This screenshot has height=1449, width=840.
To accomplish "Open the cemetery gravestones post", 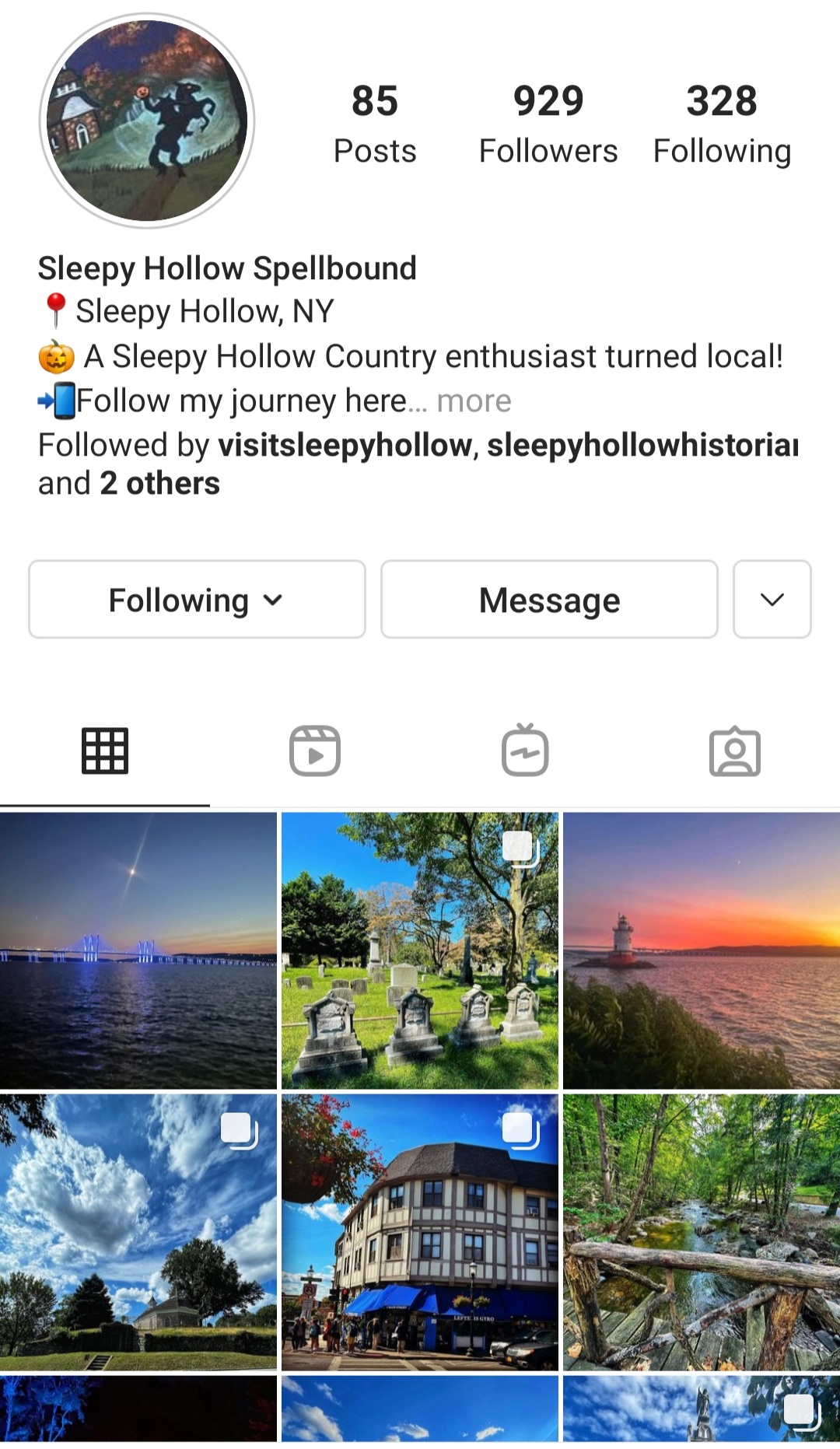I will (420, 950).
